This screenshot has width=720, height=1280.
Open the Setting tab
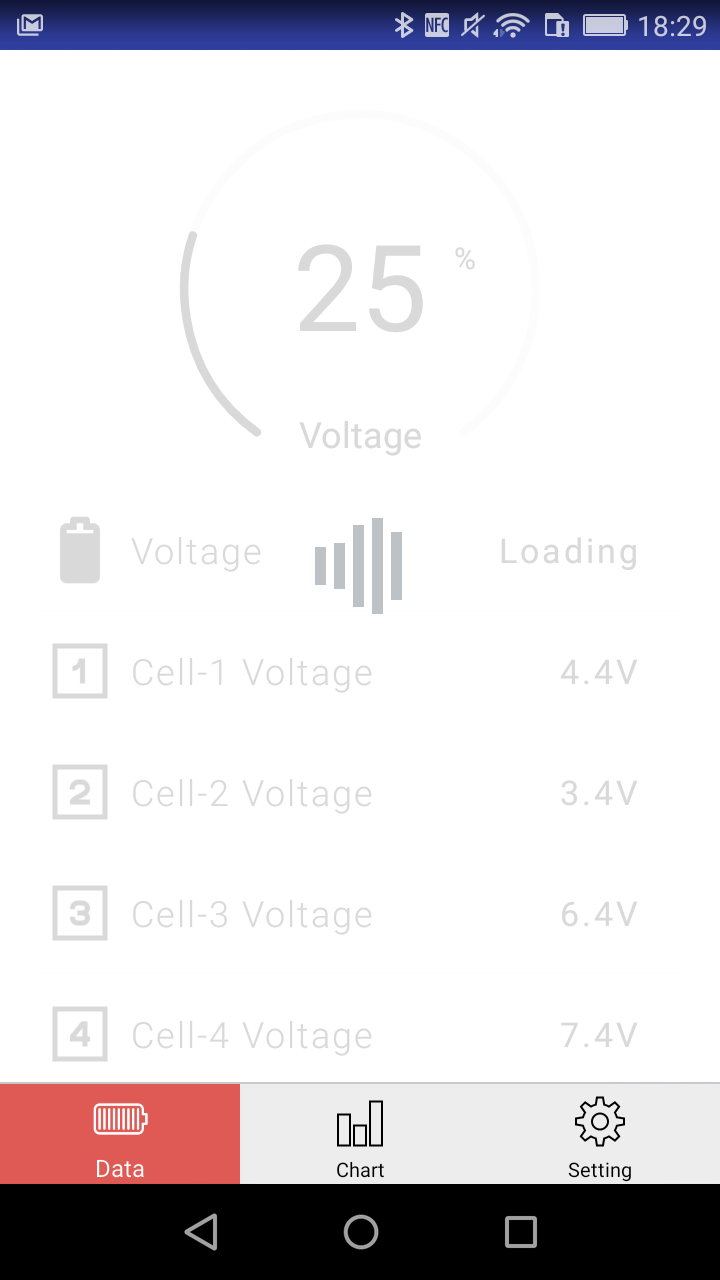(x=600, y=1134)
